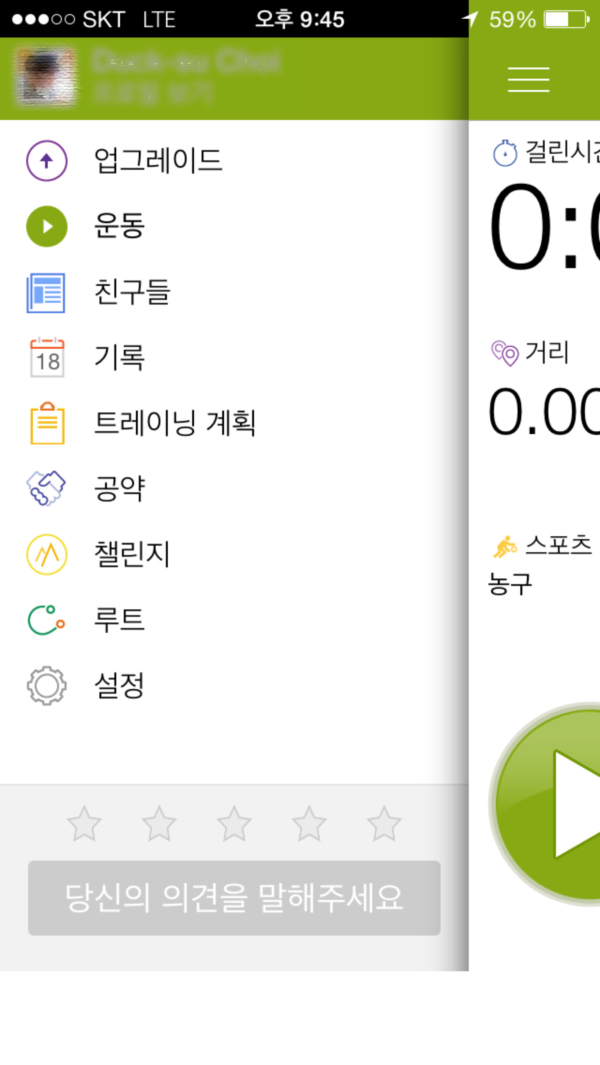600x1065 pixels.
Task: Open 친구들 friends feed
Action: point(131,292)
